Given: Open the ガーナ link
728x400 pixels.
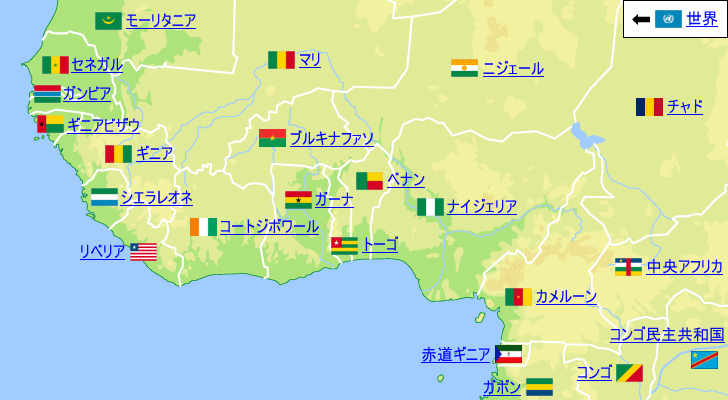Looking at the screenshot, I should click(x=334, y=199).
